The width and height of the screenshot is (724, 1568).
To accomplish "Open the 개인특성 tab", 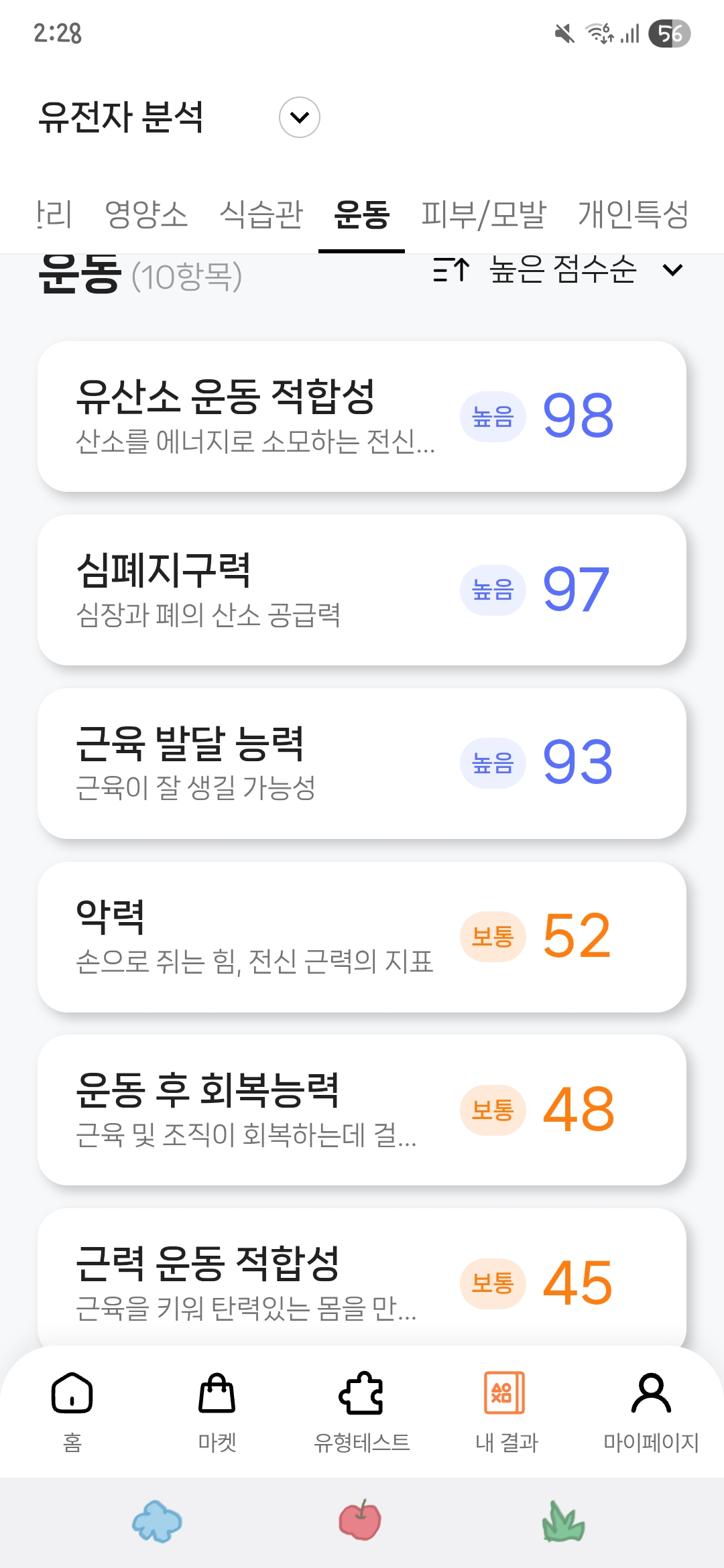I will (633, 214).
